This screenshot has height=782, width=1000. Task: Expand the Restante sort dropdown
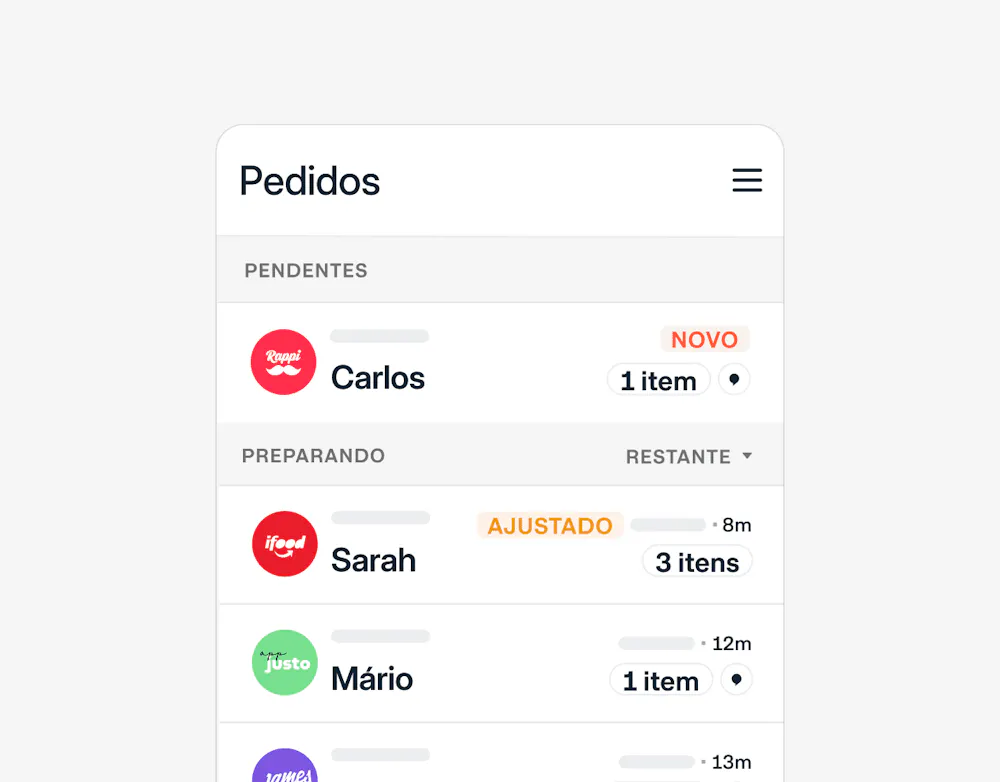pyautogui.click(x=688, y=457)
